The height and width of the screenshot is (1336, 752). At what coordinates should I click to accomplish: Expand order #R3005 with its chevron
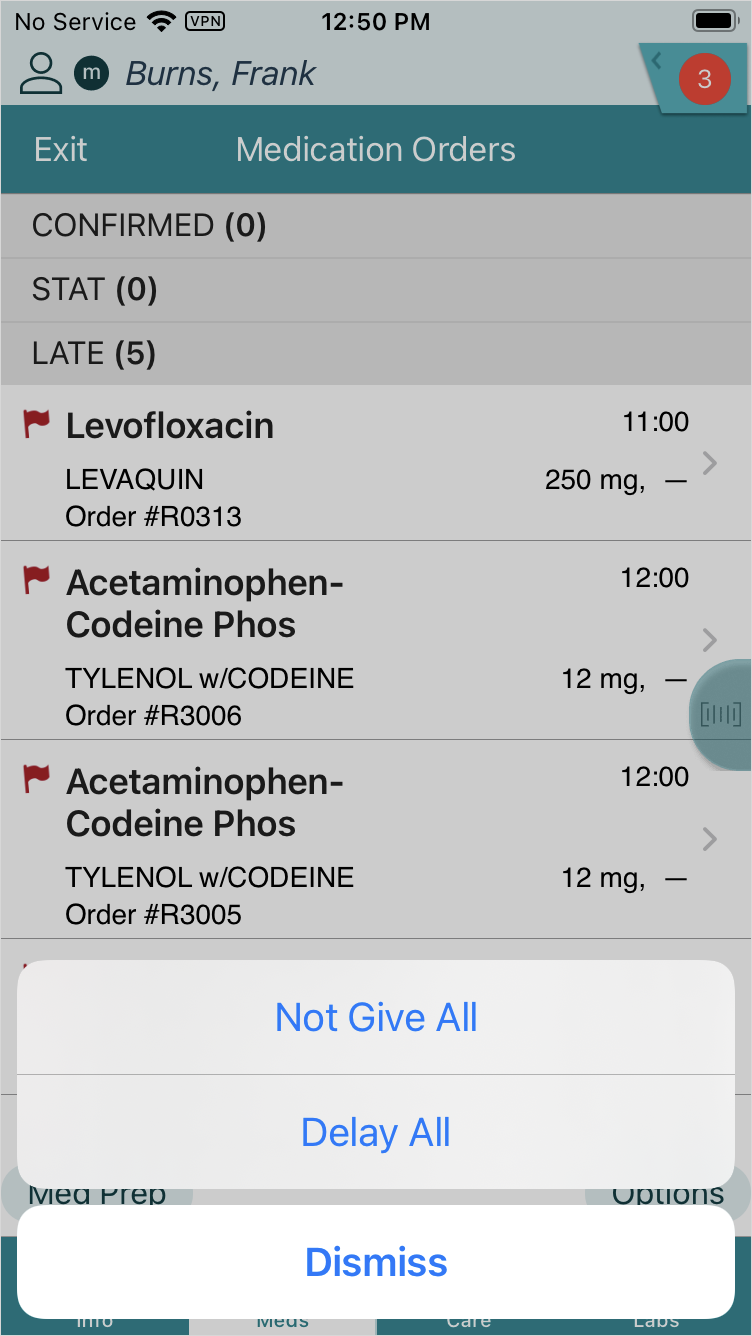(709, 840)
